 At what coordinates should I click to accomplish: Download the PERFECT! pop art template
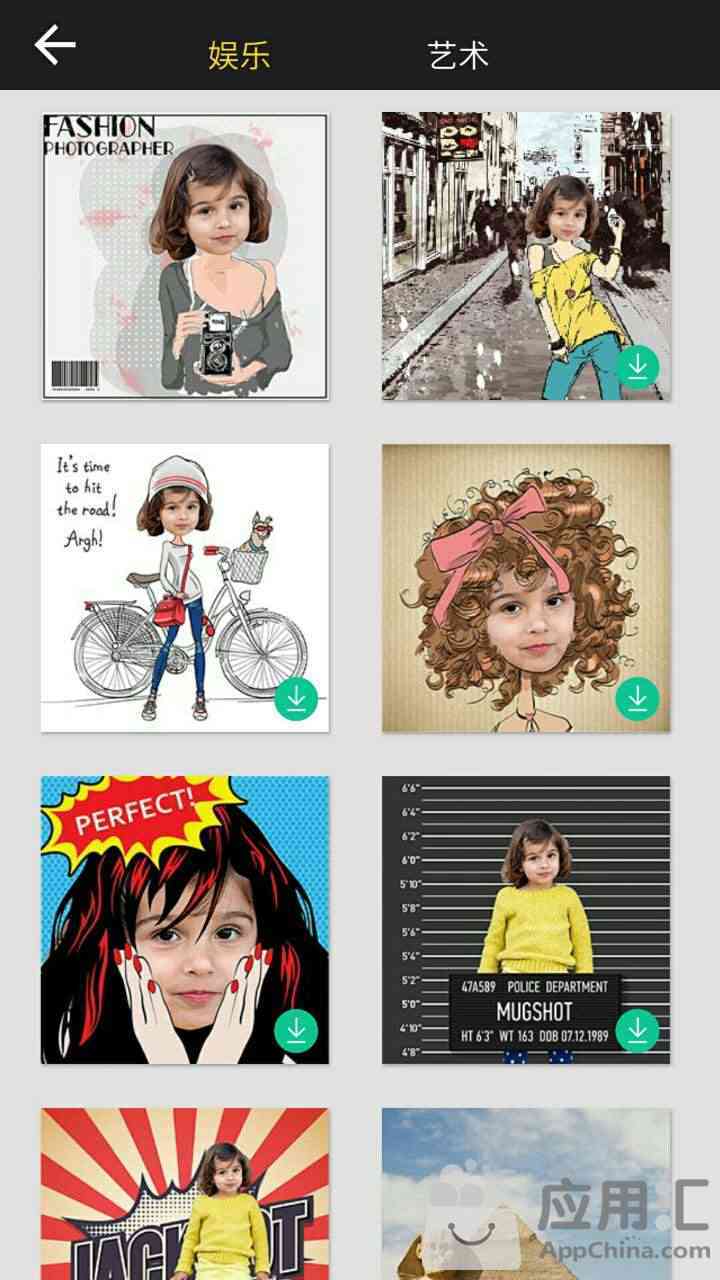[x=296, y=1030]
